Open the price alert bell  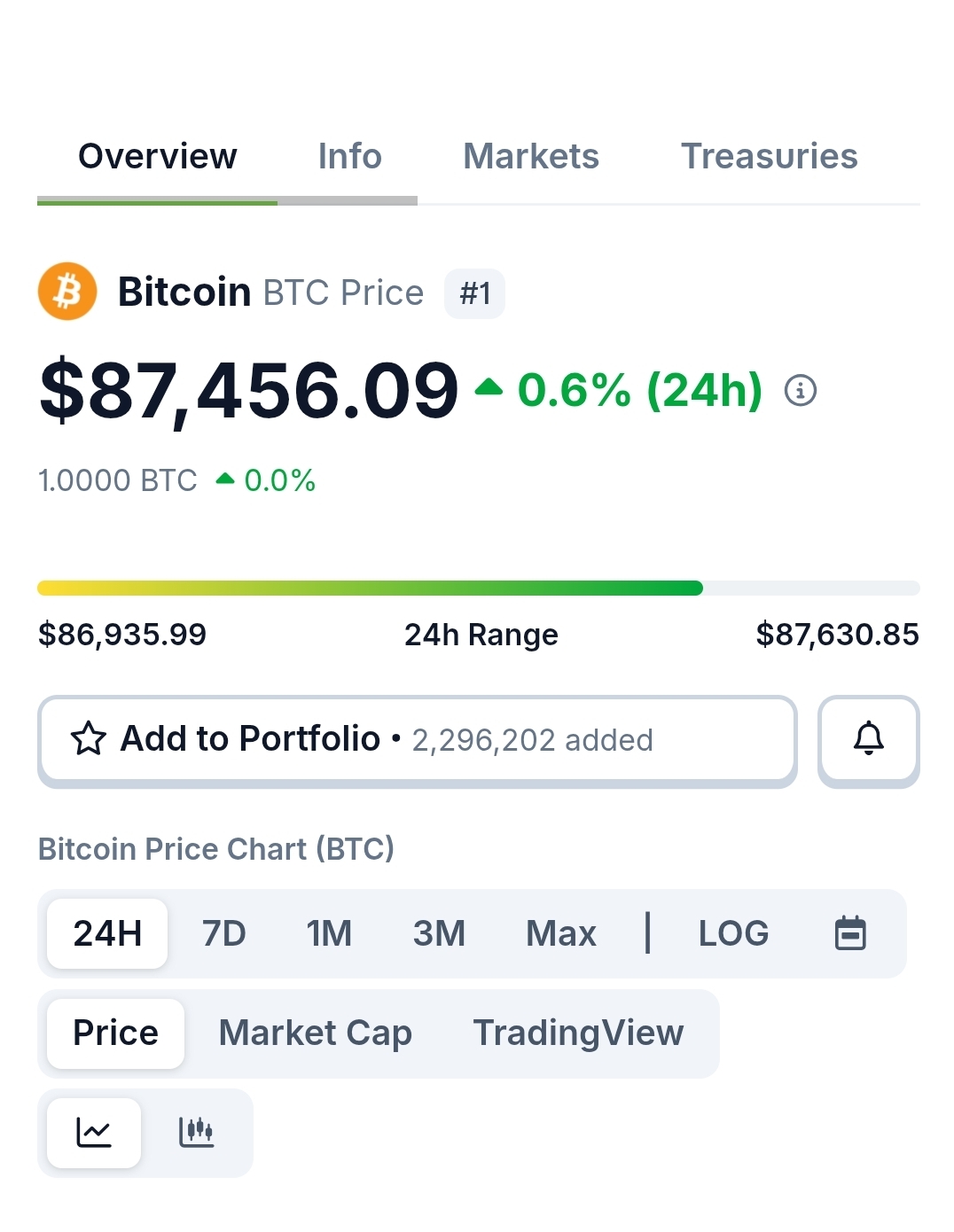tap(868, 740)
